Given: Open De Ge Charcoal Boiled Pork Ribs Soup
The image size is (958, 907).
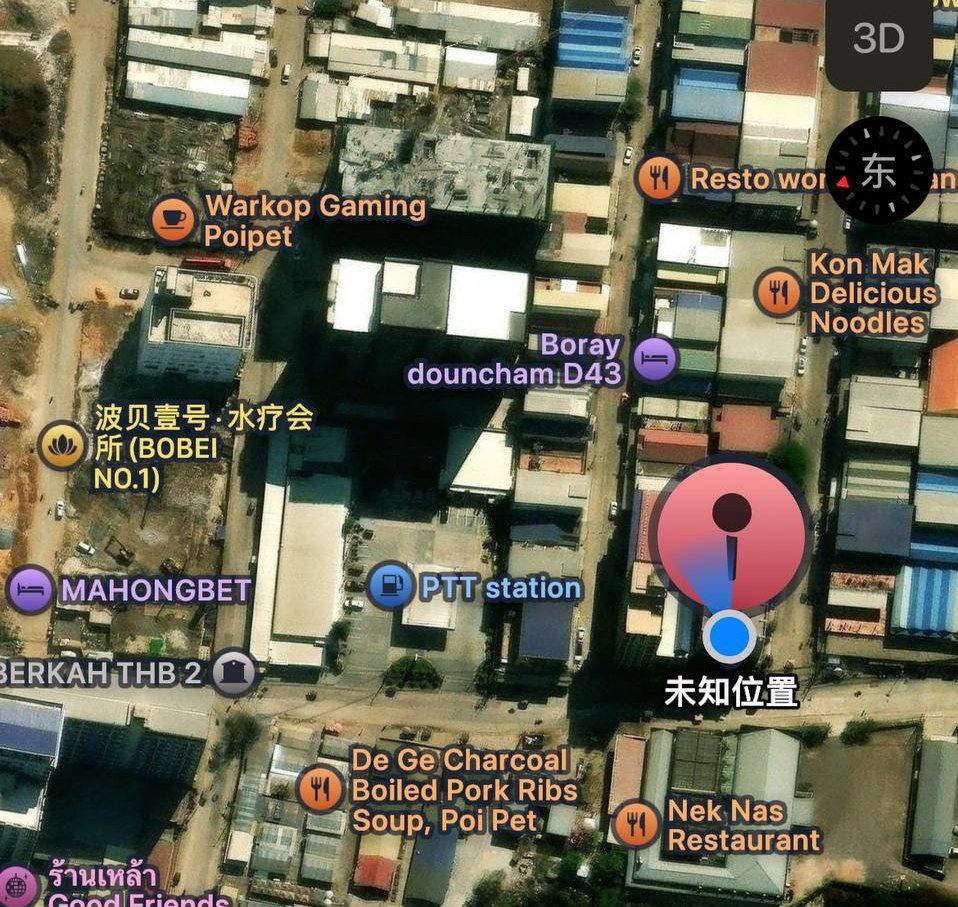Looking at the screenshot, I should [x=320, y=790].
